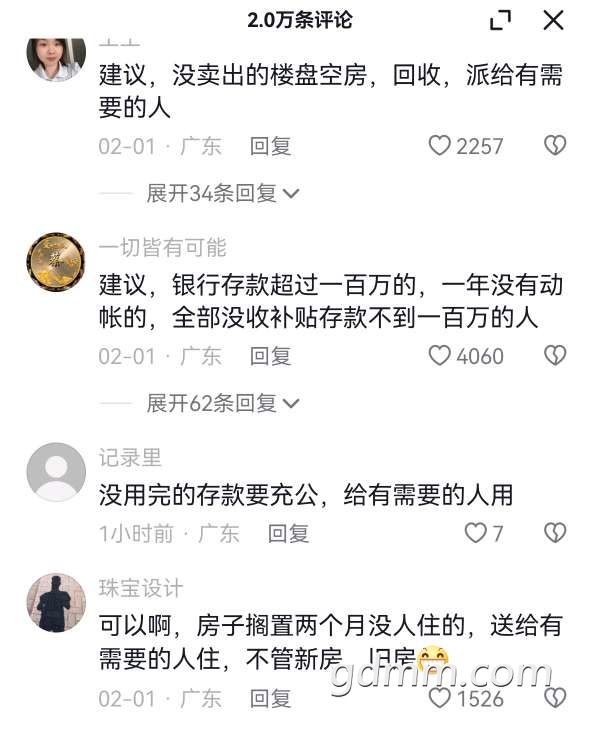This screenshot has width=600, height=736.
Task: Expand comments panel to full screen
Action: pyautogui.click(x=500, y=20)
